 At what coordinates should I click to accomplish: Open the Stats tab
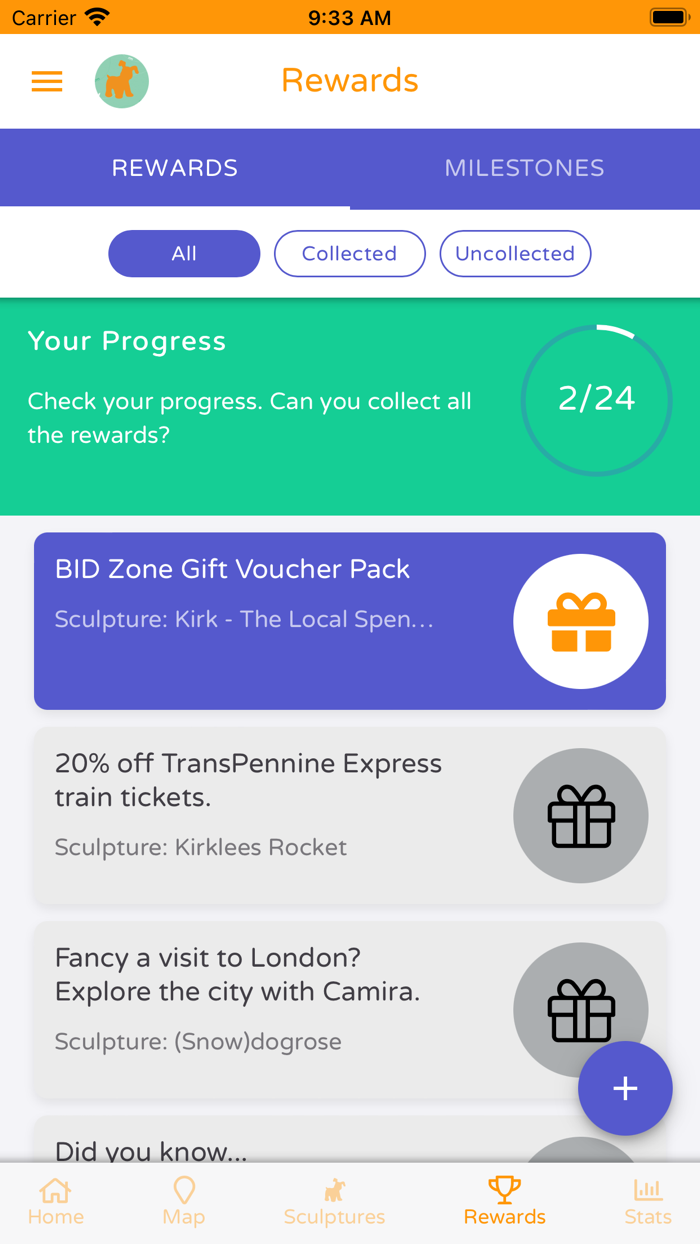tap(648, 1202)
